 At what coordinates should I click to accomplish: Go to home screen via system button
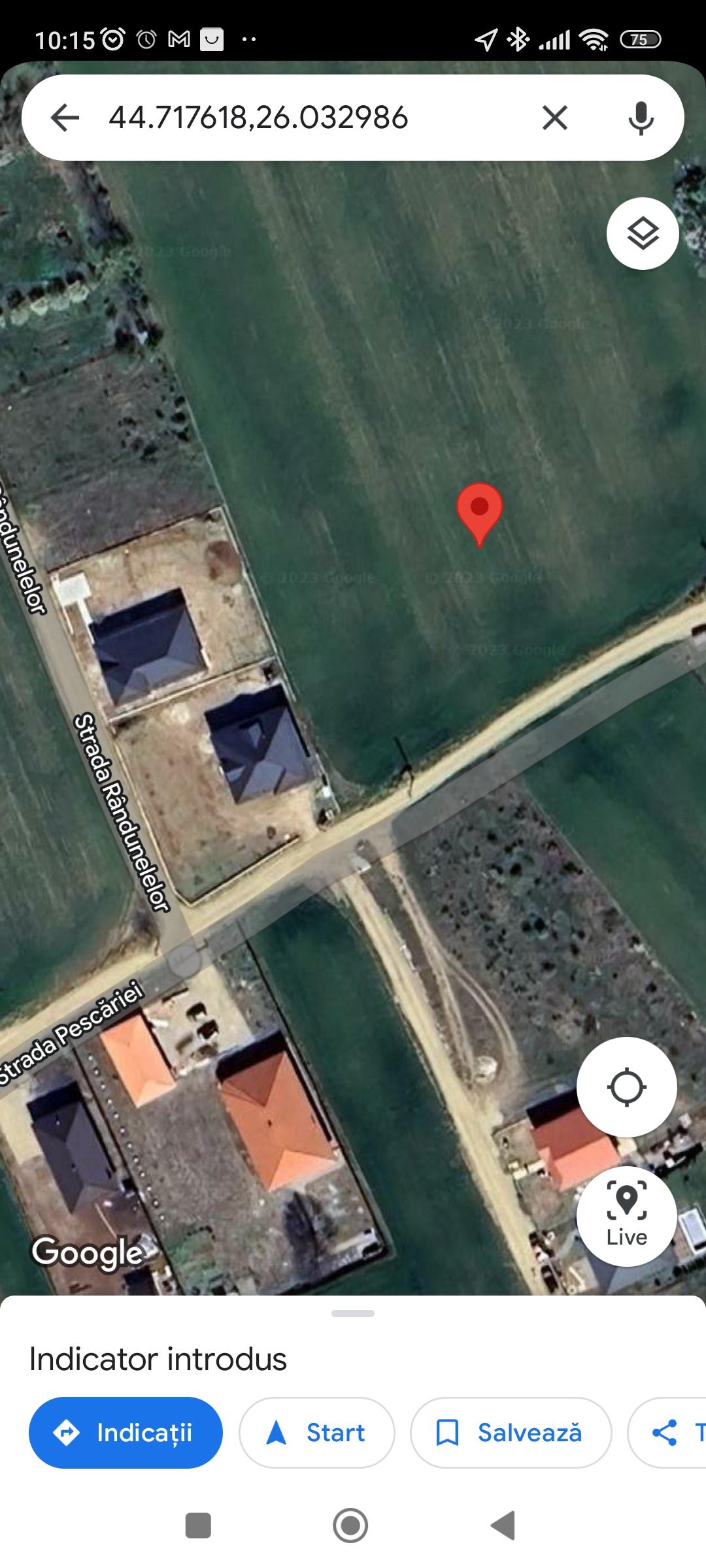coord(350,1526)
